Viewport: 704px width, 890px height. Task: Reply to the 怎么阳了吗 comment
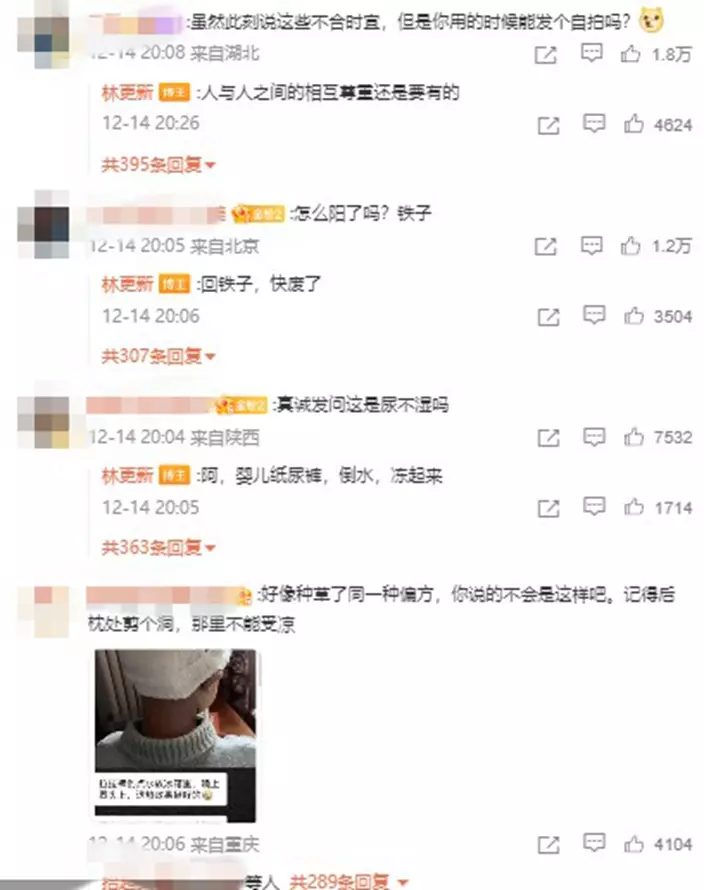594,245
